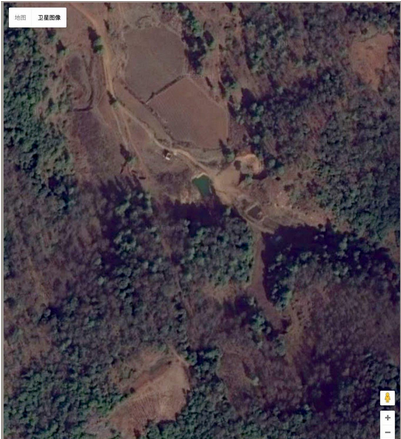
Task: Open Street View pegman
Action: [x=387, y=398]
